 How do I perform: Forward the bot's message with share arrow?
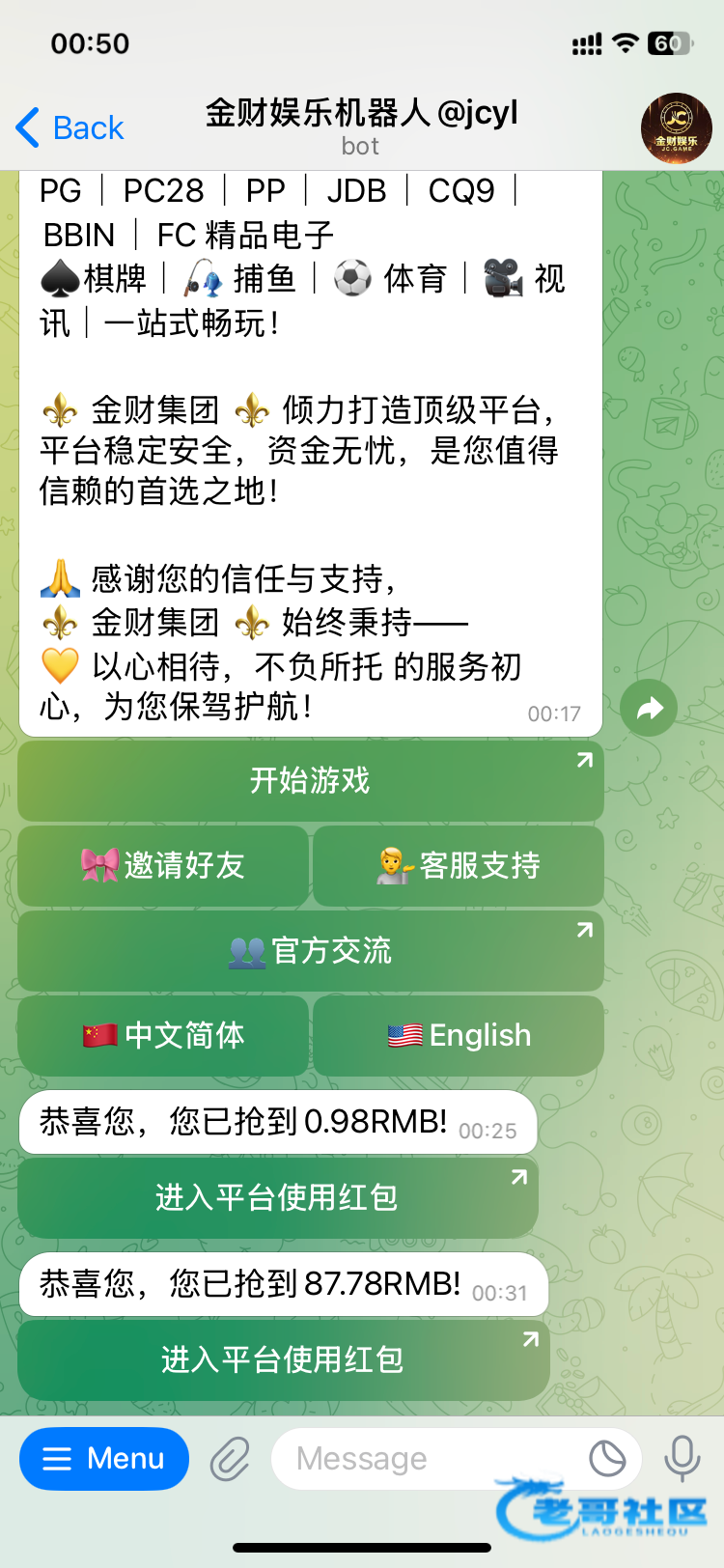pos(649,709)
